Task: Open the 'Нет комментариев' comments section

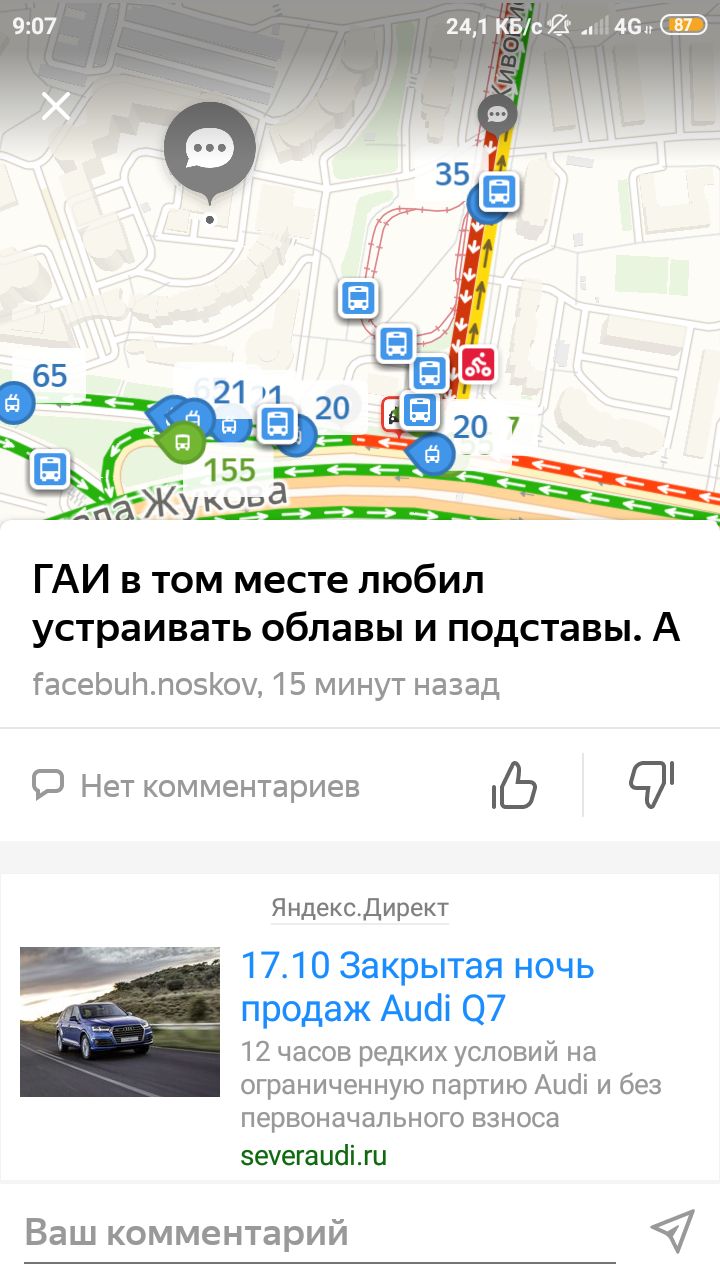Action: (x=196, y=786)
